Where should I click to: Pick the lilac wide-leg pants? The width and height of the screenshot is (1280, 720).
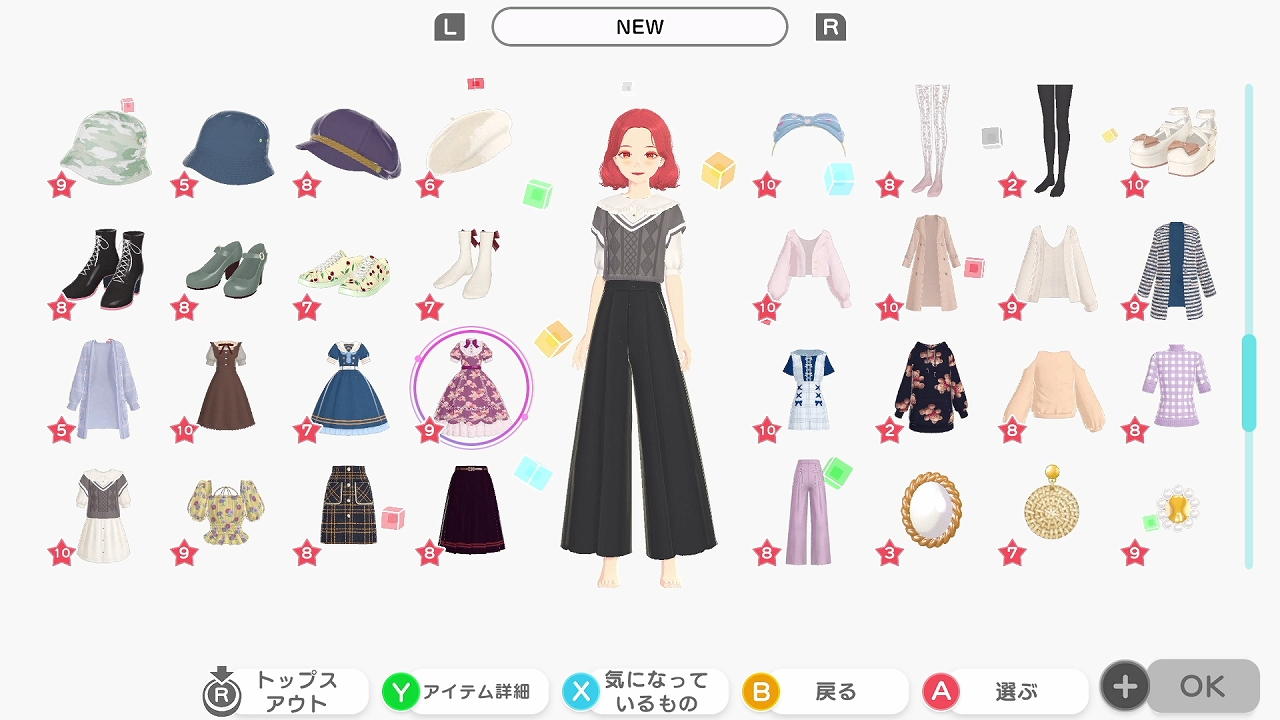[x=809, y=510]
